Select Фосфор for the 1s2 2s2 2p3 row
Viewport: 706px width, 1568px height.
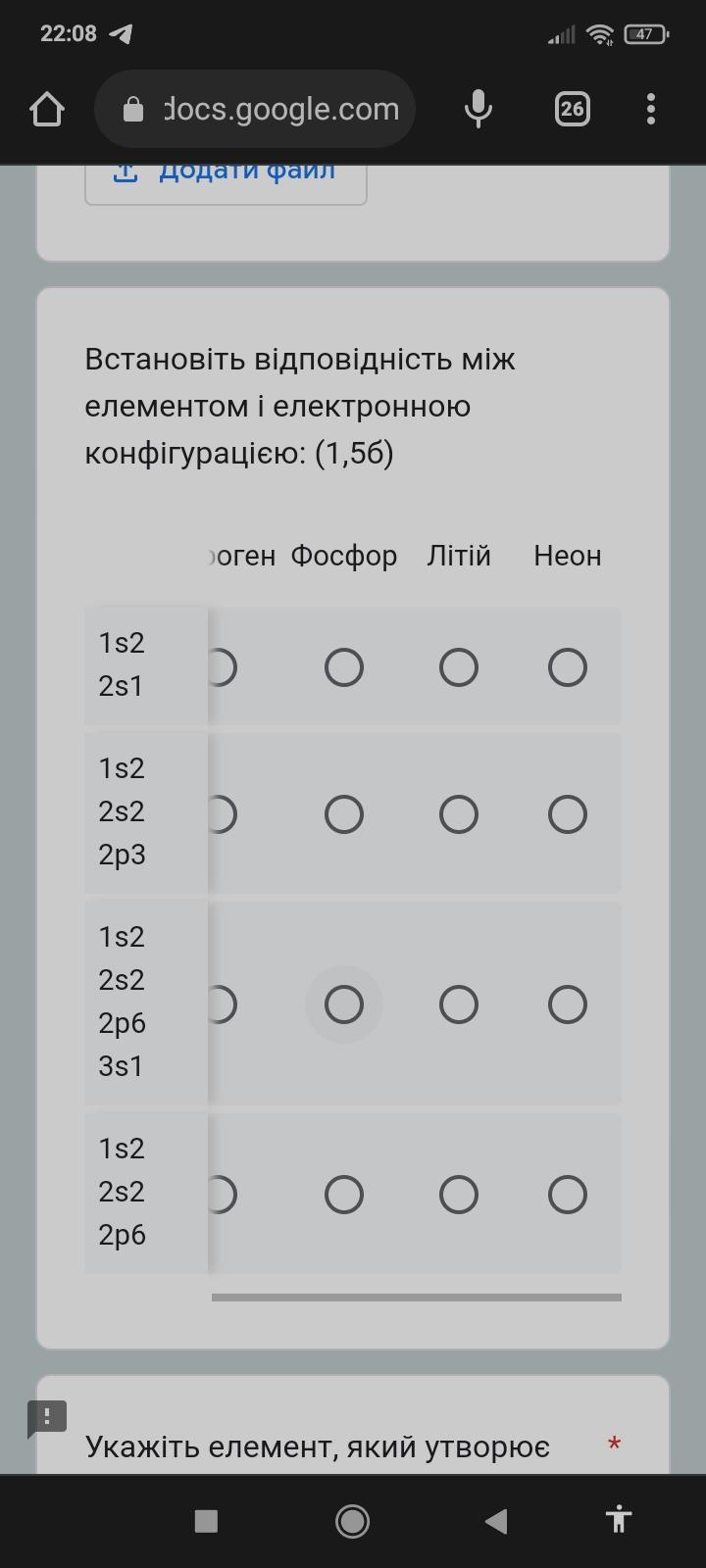pyautogui.click(x=344, y=814)
